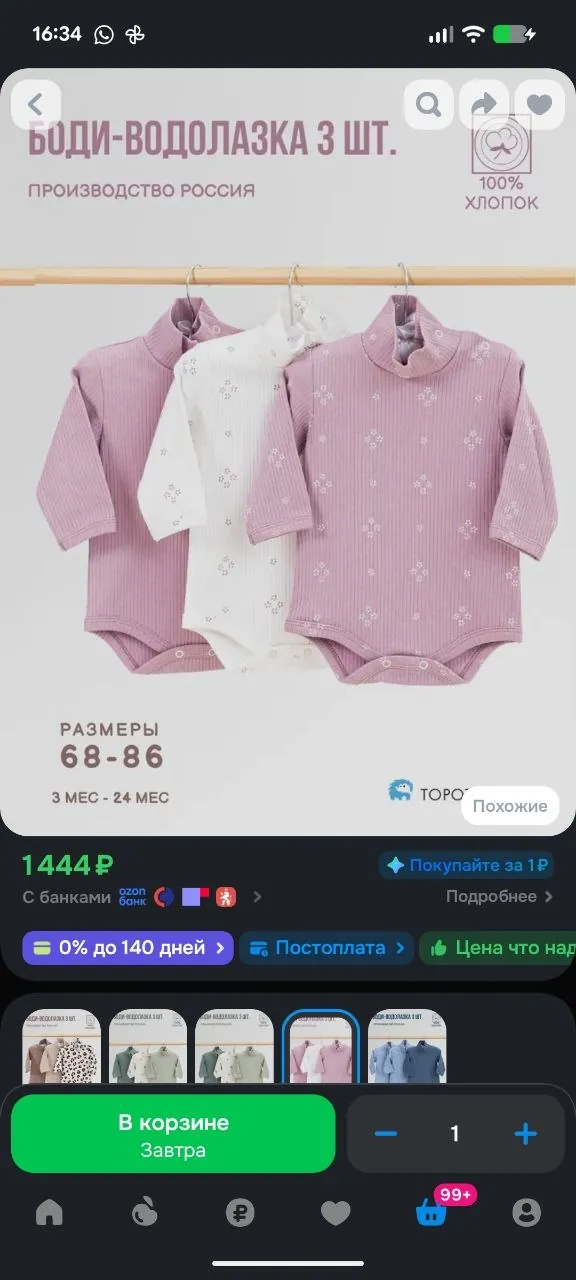
Task: Open search with the magnifier icon
Action: (429, 104)
